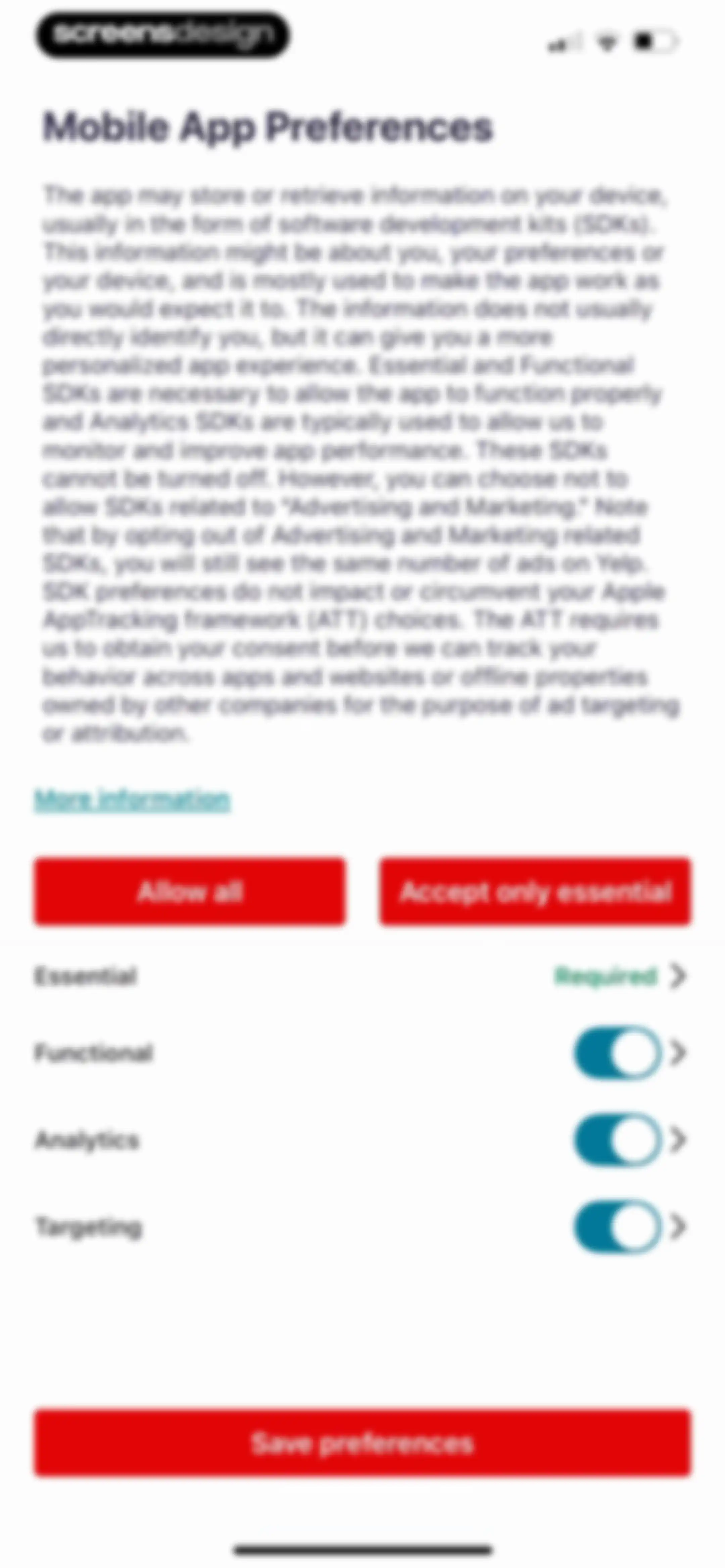Toggle the Functional switch
This screenshot has width=725, height=1568.
(618, 1053)
